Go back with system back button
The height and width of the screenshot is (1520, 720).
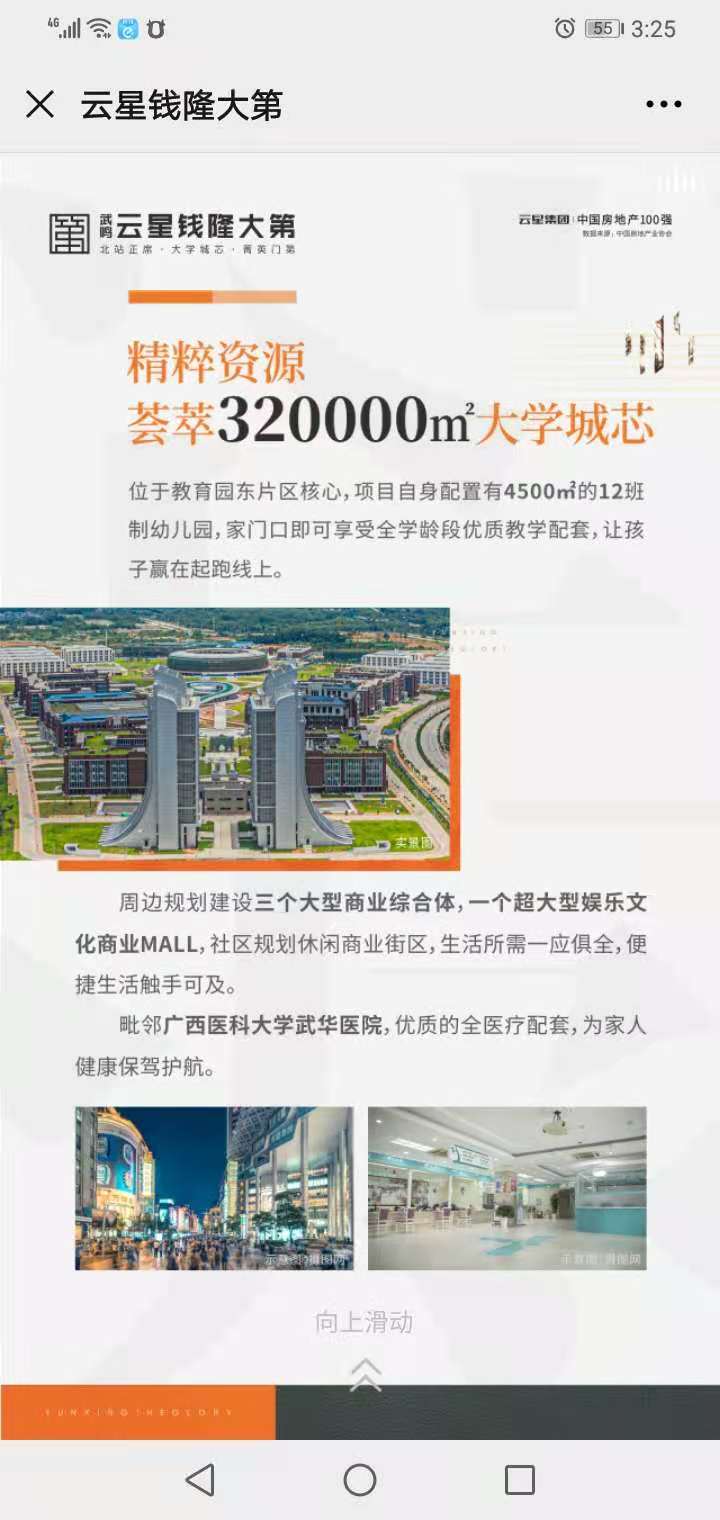pos(200,1480)
